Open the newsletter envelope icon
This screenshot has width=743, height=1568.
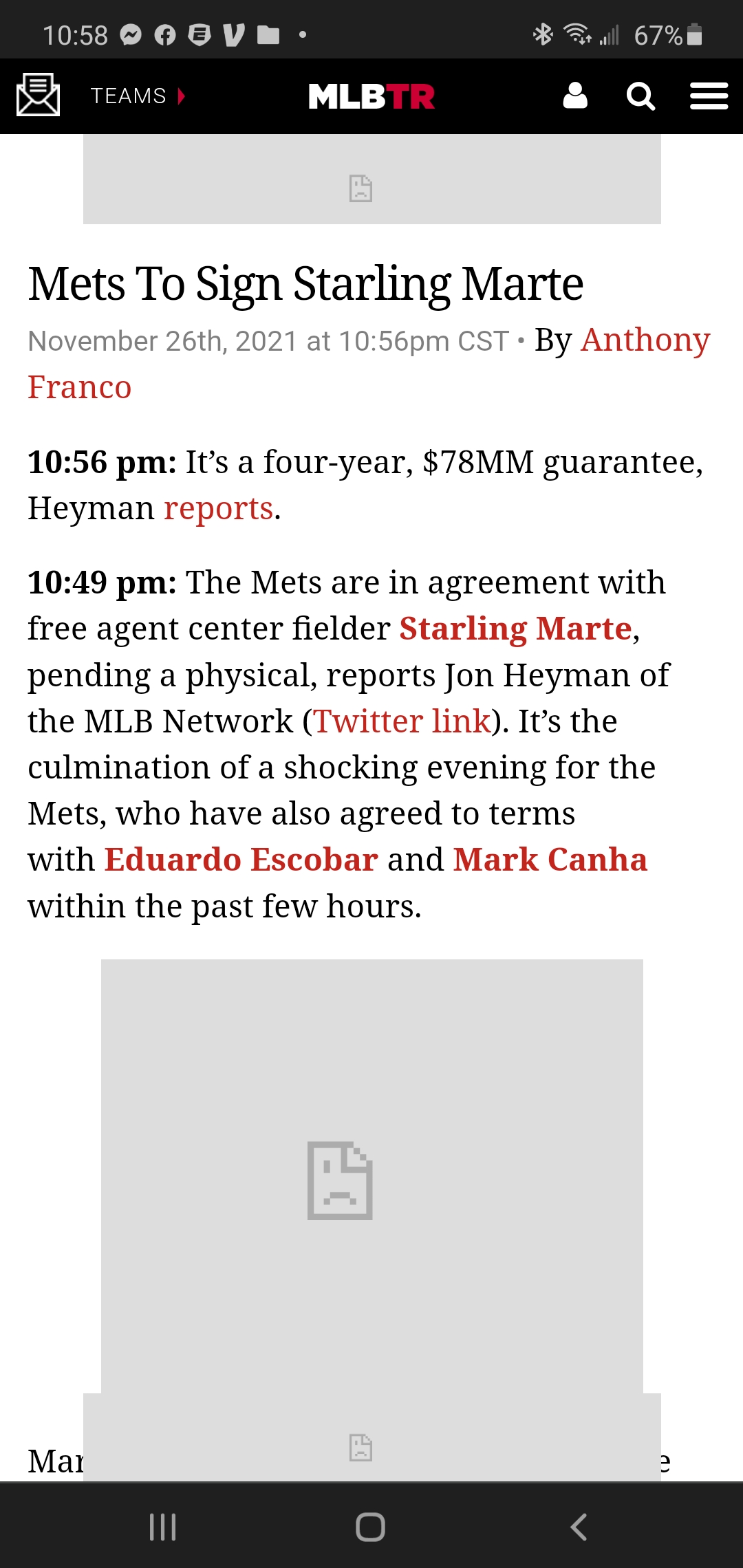[39, 96]
